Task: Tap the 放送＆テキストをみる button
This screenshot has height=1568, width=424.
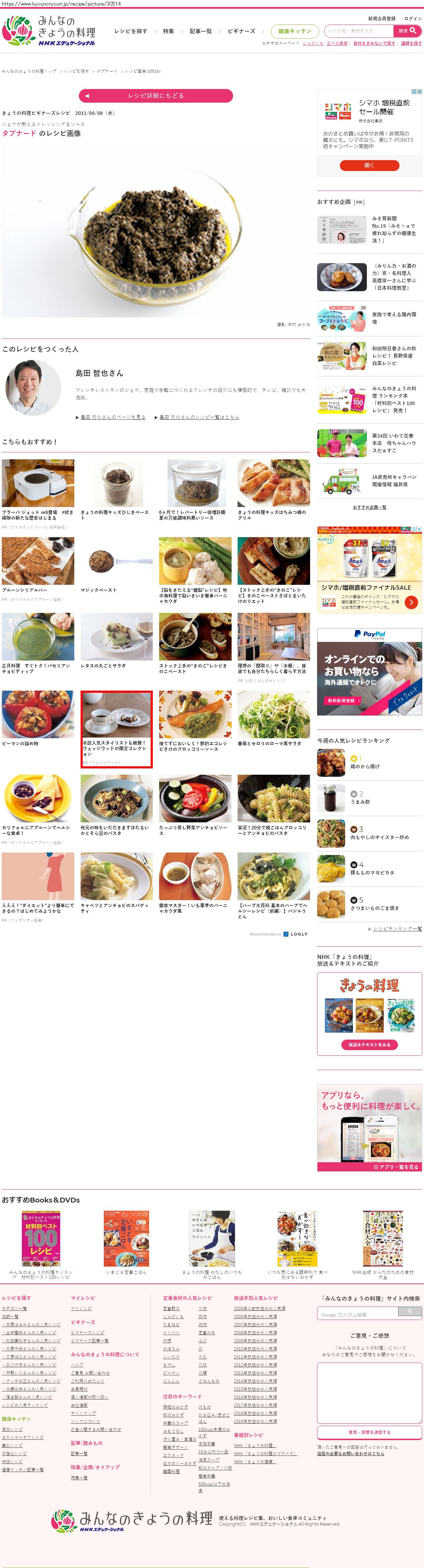Action: (x=369, y=1045)
